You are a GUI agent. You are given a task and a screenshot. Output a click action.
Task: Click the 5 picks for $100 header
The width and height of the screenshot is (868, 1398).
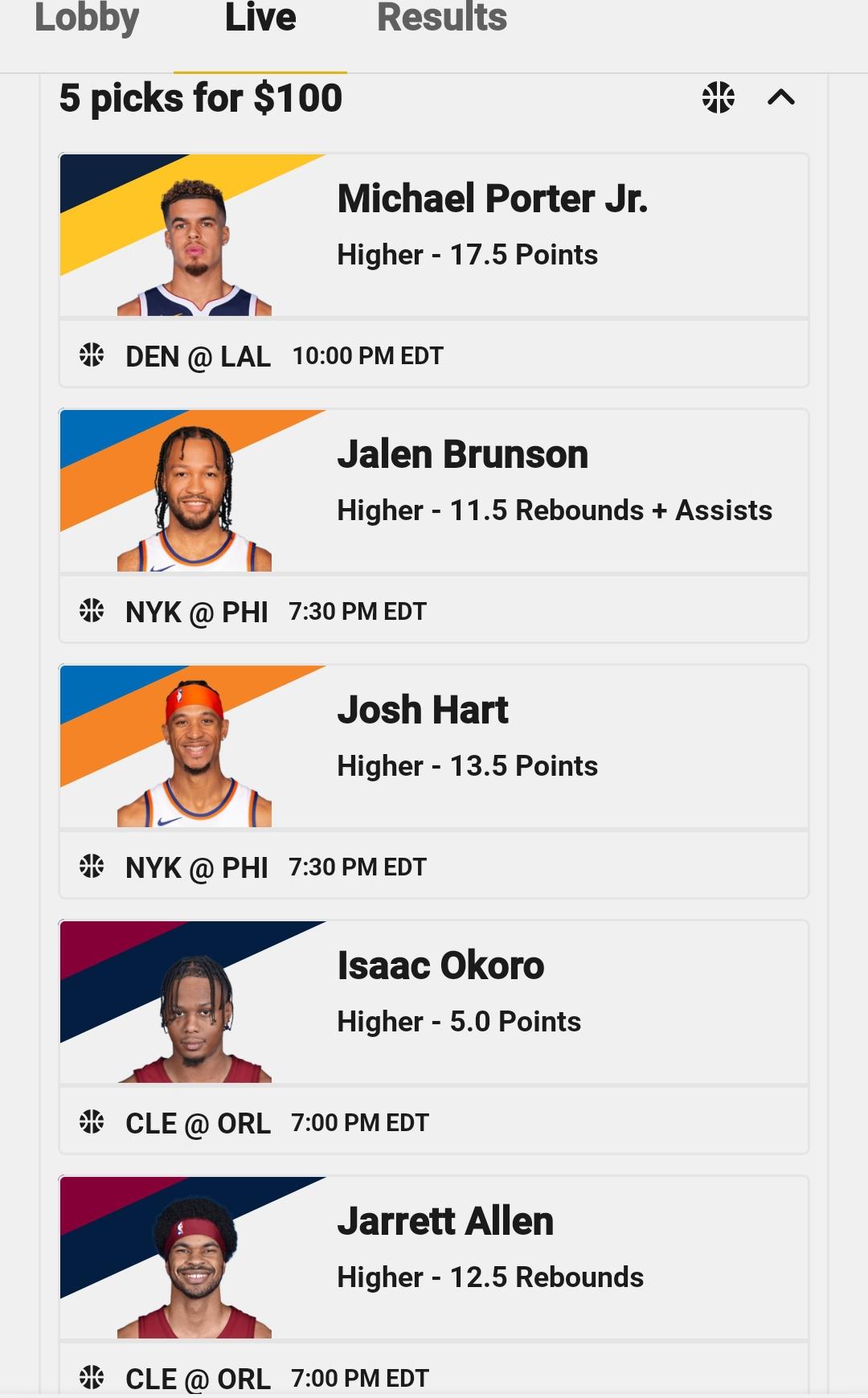(x=199, y=97)
